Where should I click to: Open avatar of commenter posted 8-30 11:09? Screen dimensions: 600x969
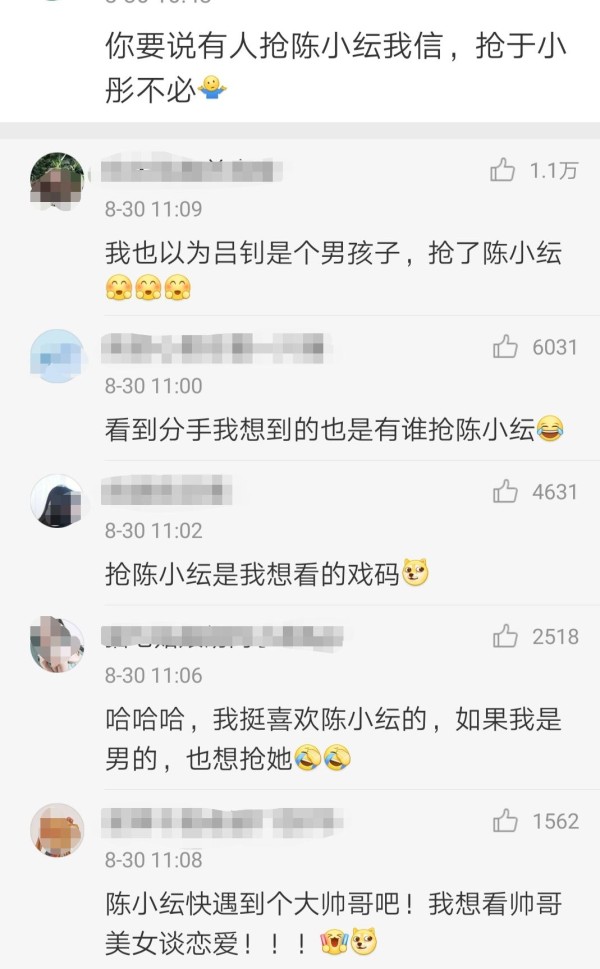point(57,180)
